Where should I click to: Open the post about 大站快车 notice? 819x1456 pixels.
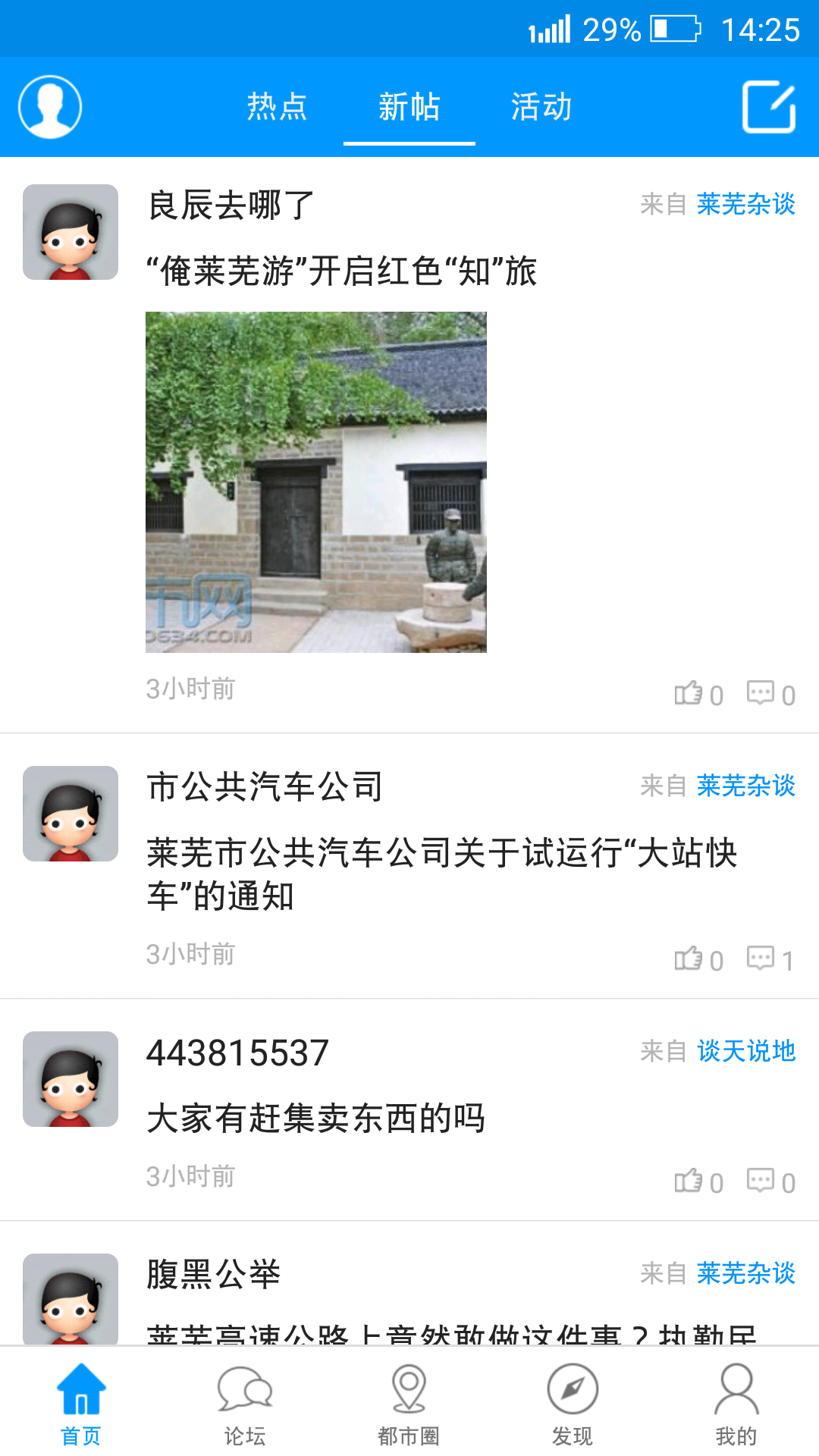tap(442, 874)
